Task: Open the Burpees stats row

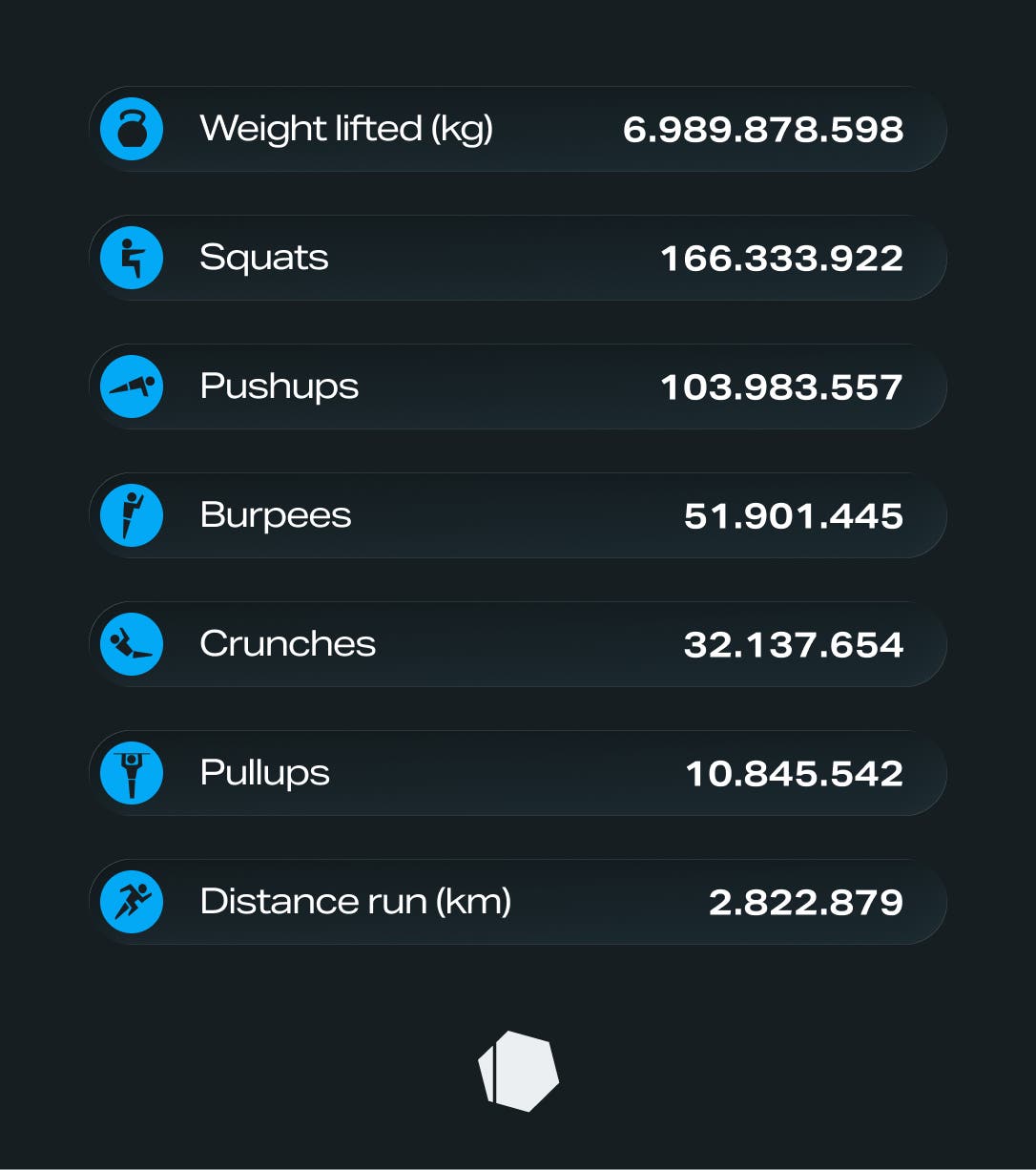Action: click(x=518, y=515)
